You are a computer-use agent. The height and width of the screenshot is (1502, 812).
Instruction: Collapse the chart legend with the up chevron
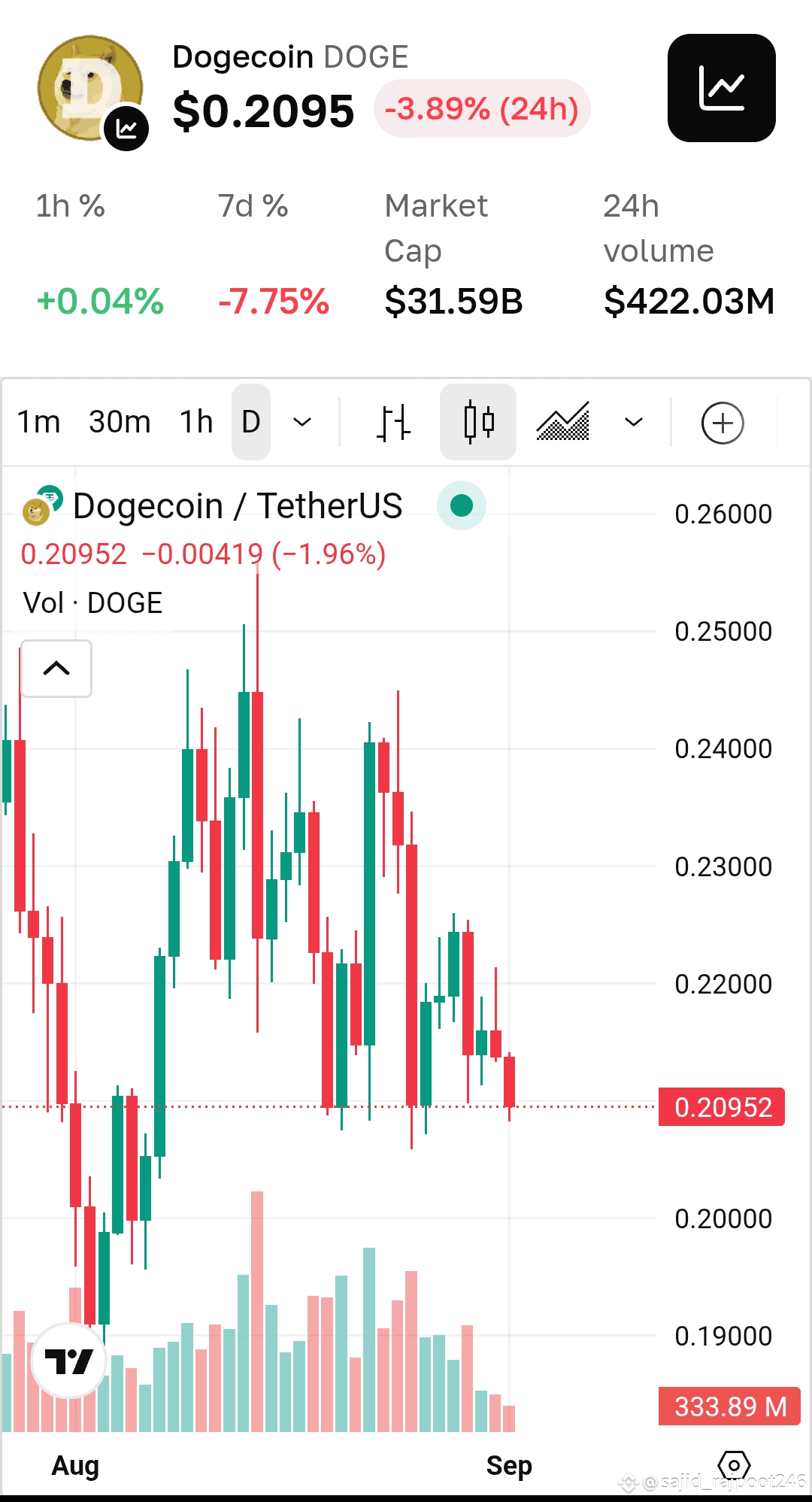tap(56, 669)
